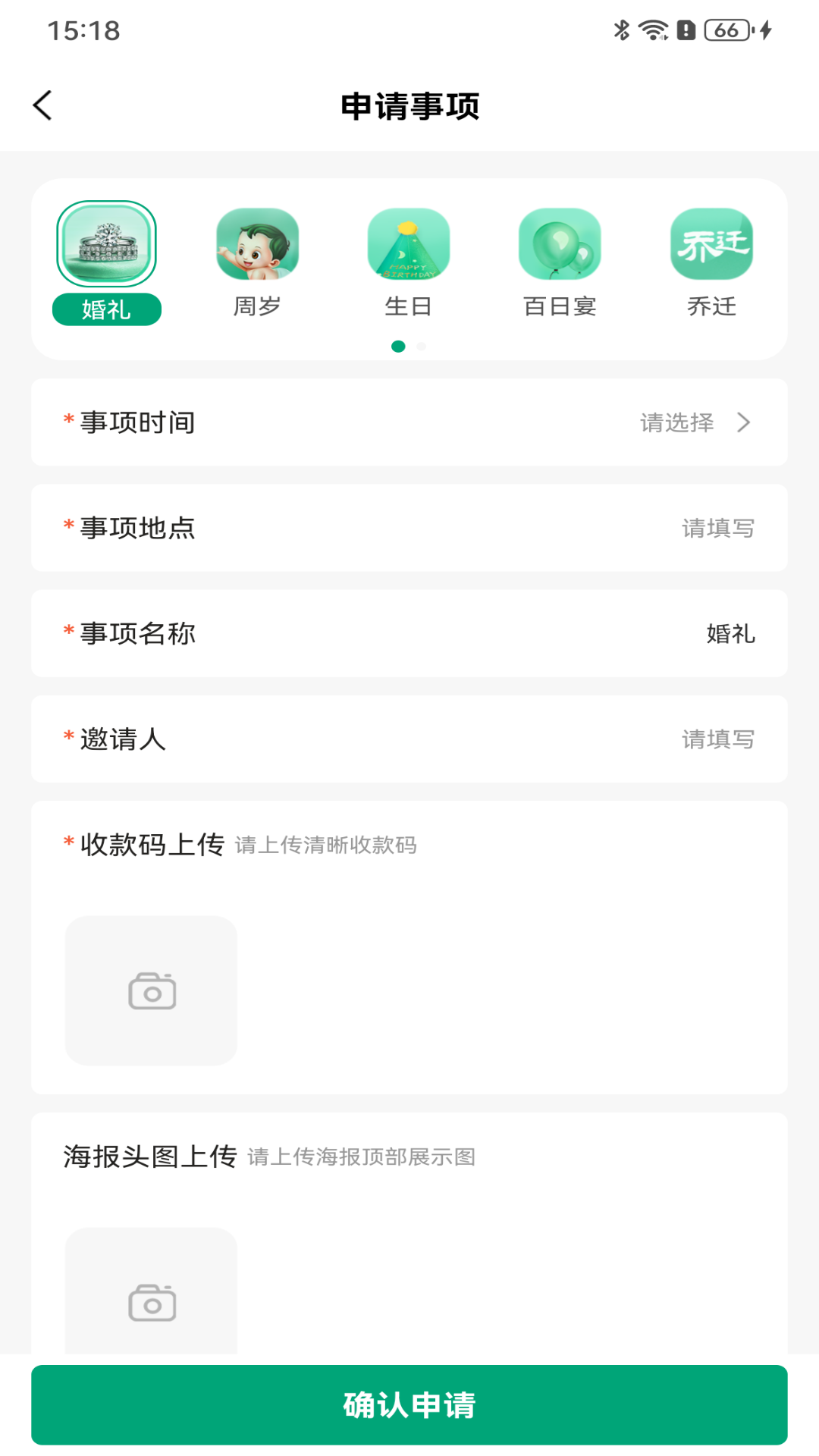819x1456 pixels.
Task: Select the 周岁 first-birthday event icon
Action: tap(258, 245)
